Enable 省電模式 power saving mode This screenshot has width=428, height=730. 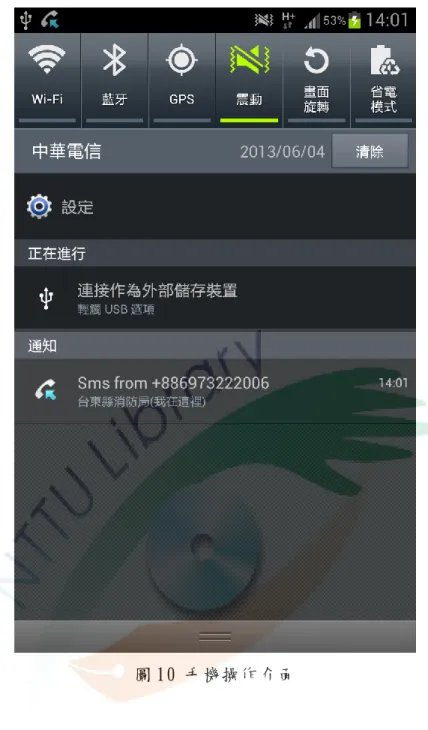[383, 80]
